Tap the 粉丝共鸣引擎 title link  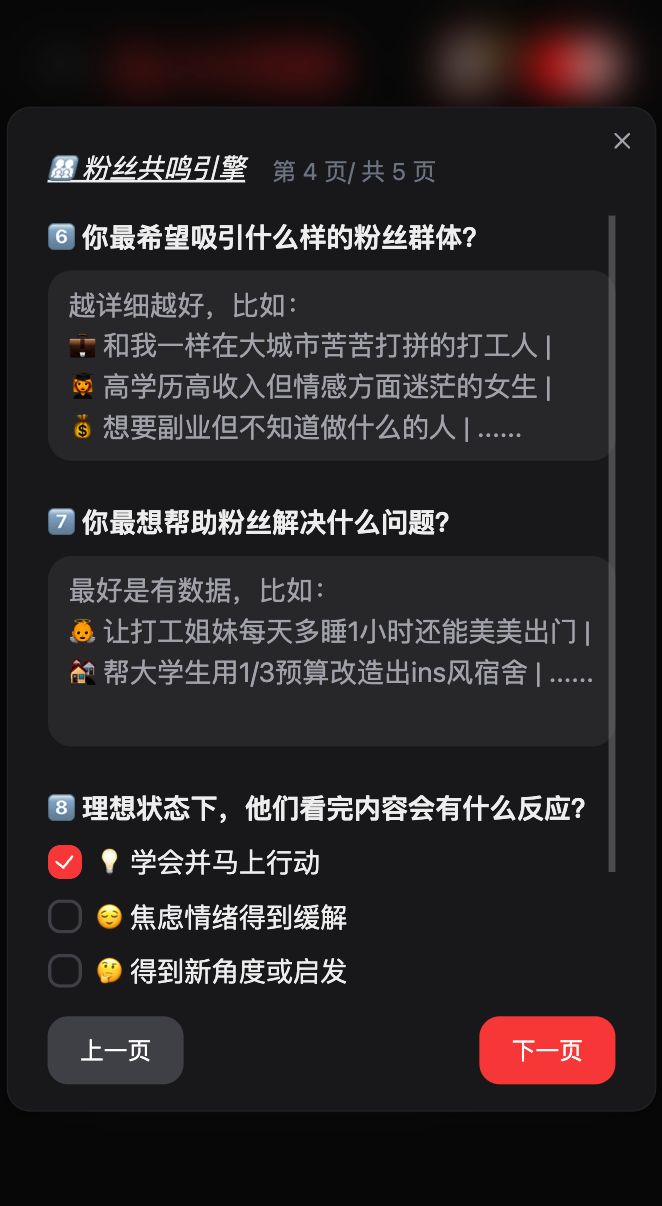point(147,169)
